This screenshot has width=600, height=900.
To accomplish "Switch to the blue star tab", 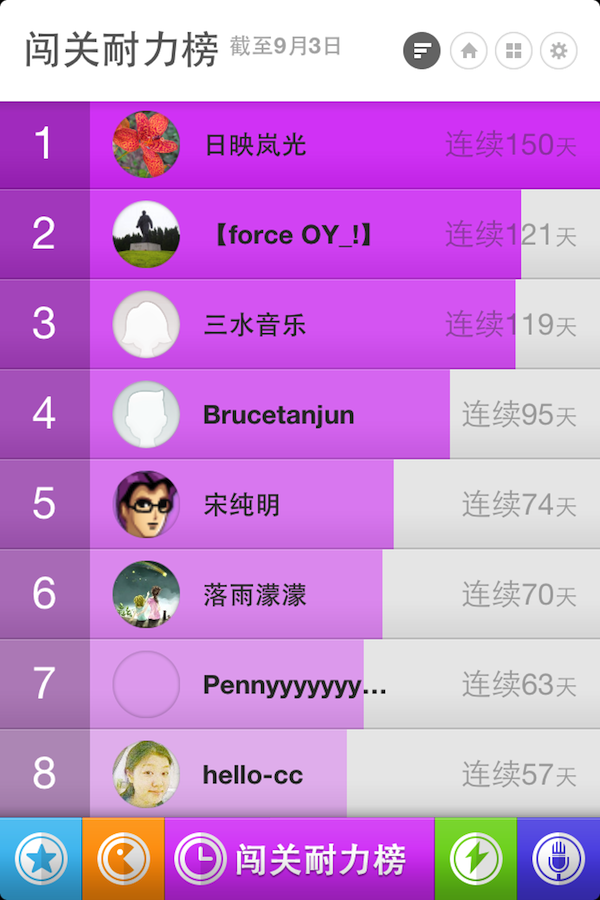I will tap(41, 859).
